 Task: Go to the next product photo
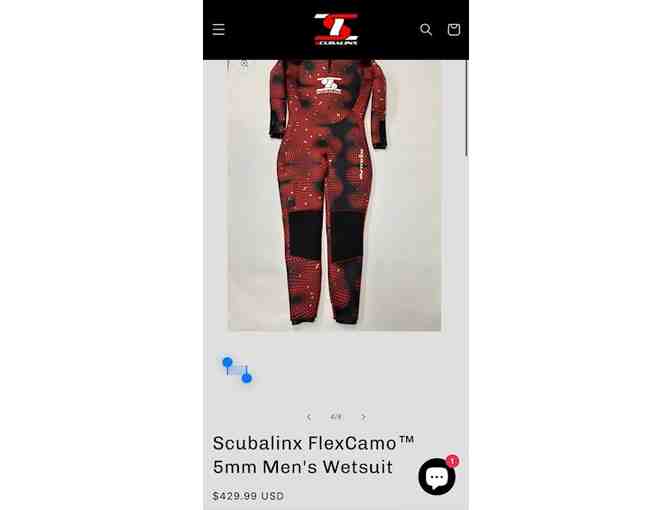coord(363,417)
